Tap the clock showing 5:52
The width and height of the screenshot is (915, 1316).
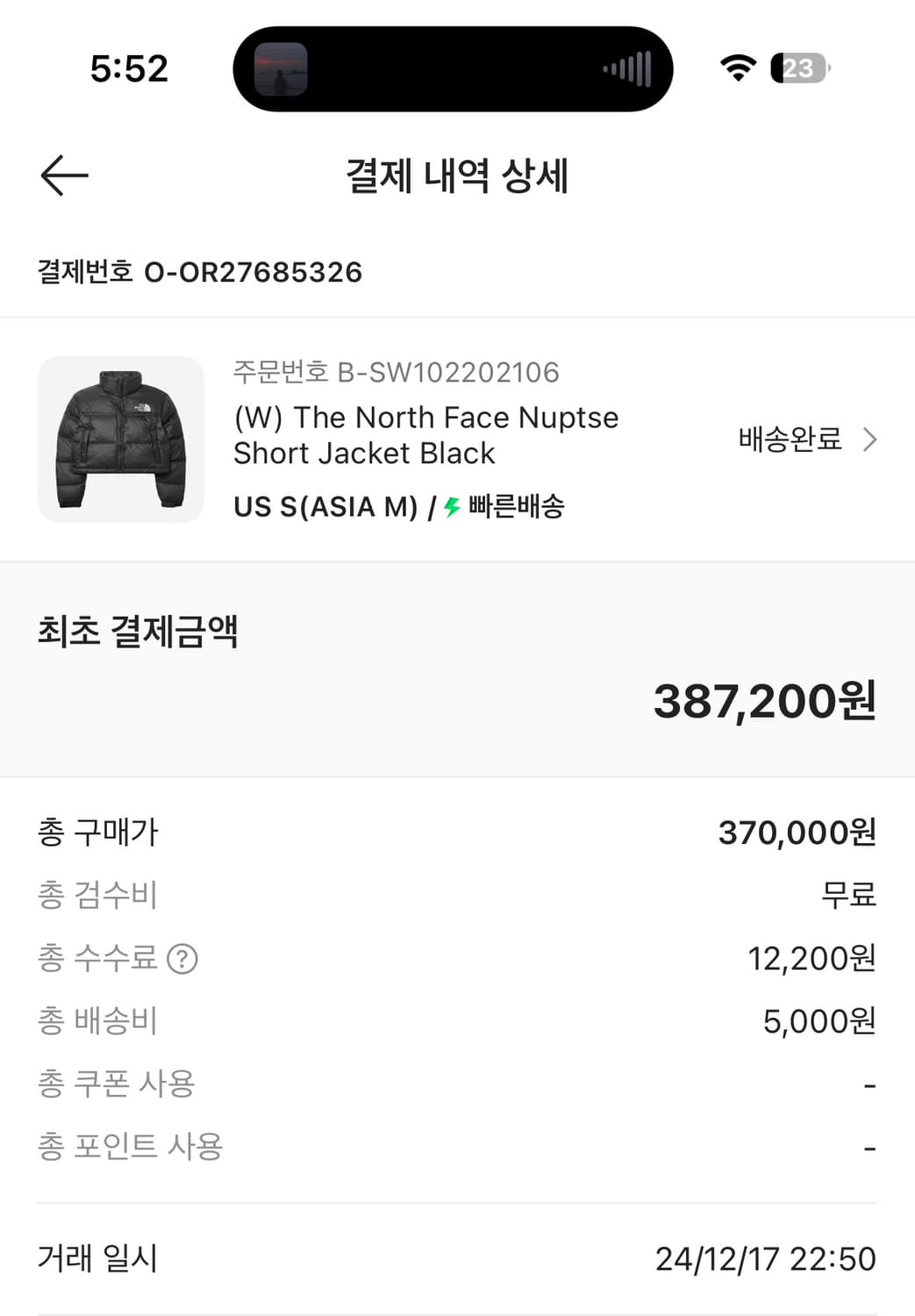click(x=128, y=68)
